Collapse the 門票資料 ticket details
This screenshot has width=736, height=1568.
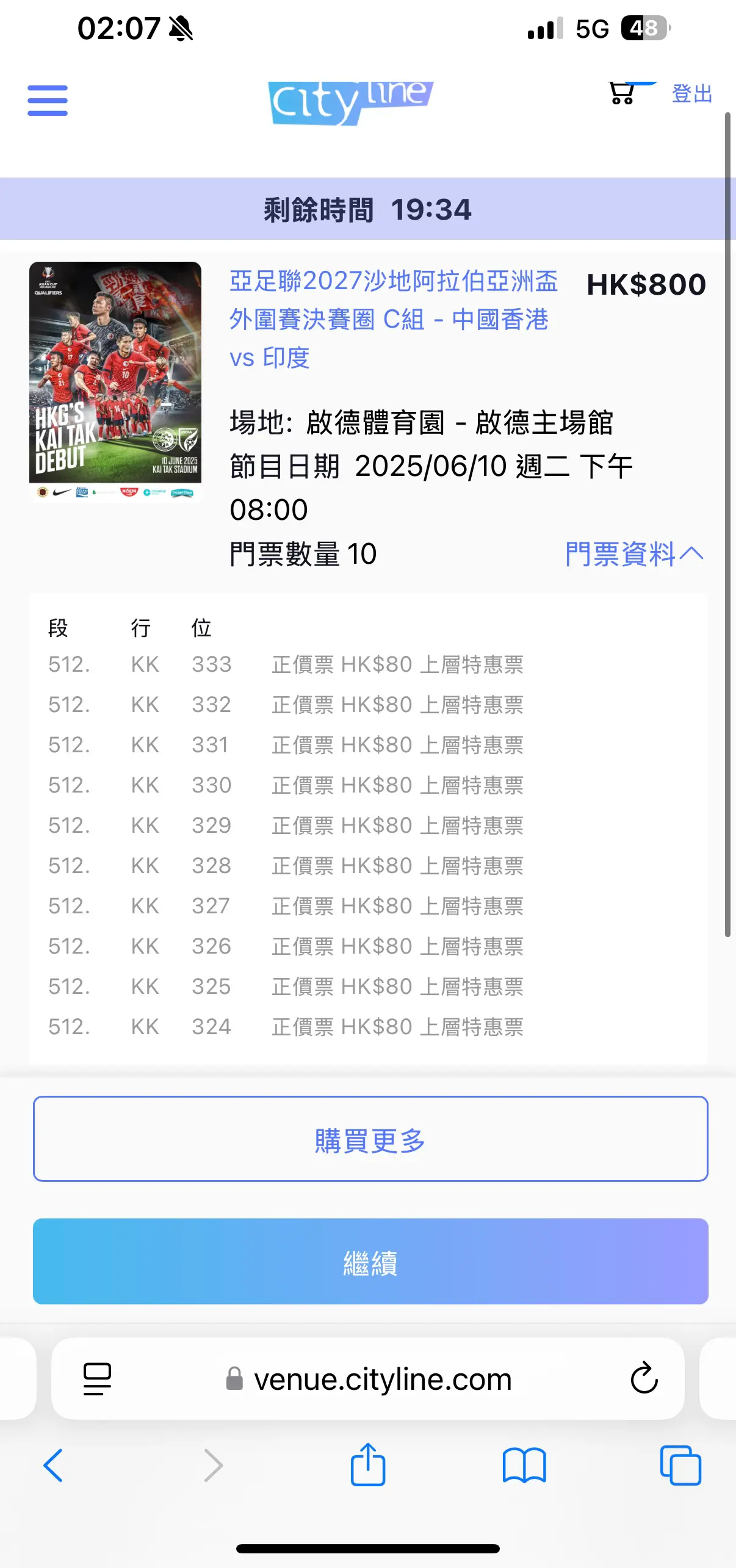point(634,554)
